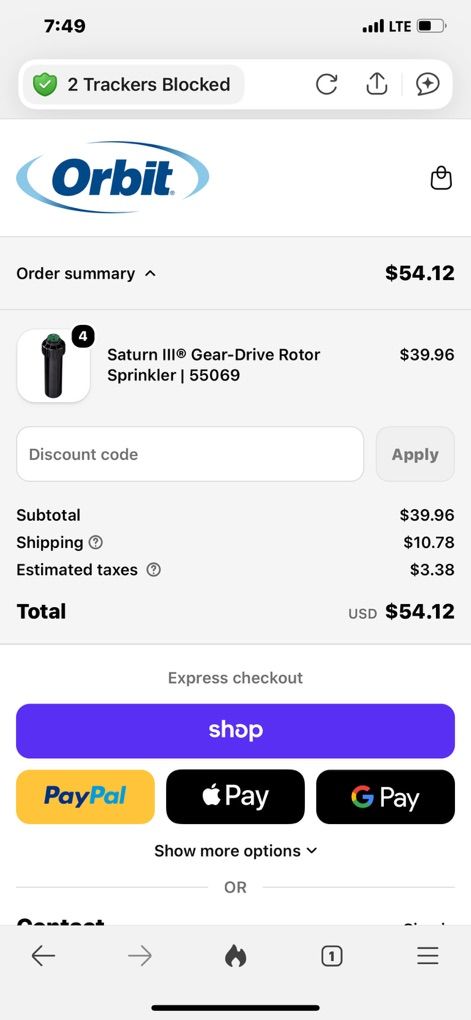Expand Show more options

coord(236,851)
